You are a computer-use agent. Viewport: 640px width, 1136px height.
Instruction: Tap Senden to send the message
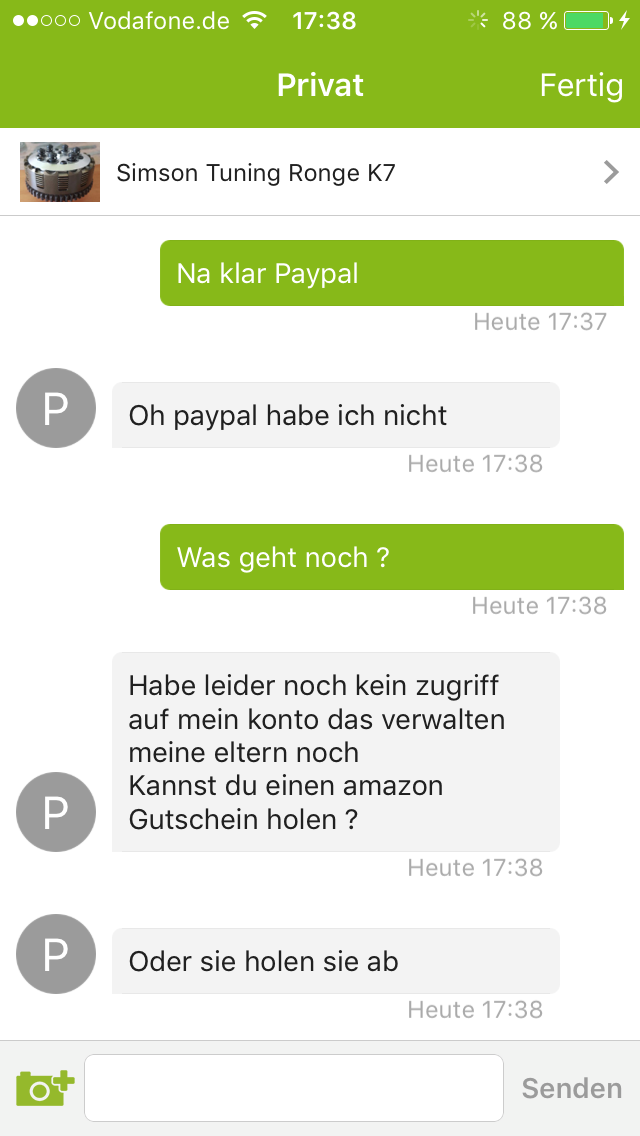coord(572,1088)
